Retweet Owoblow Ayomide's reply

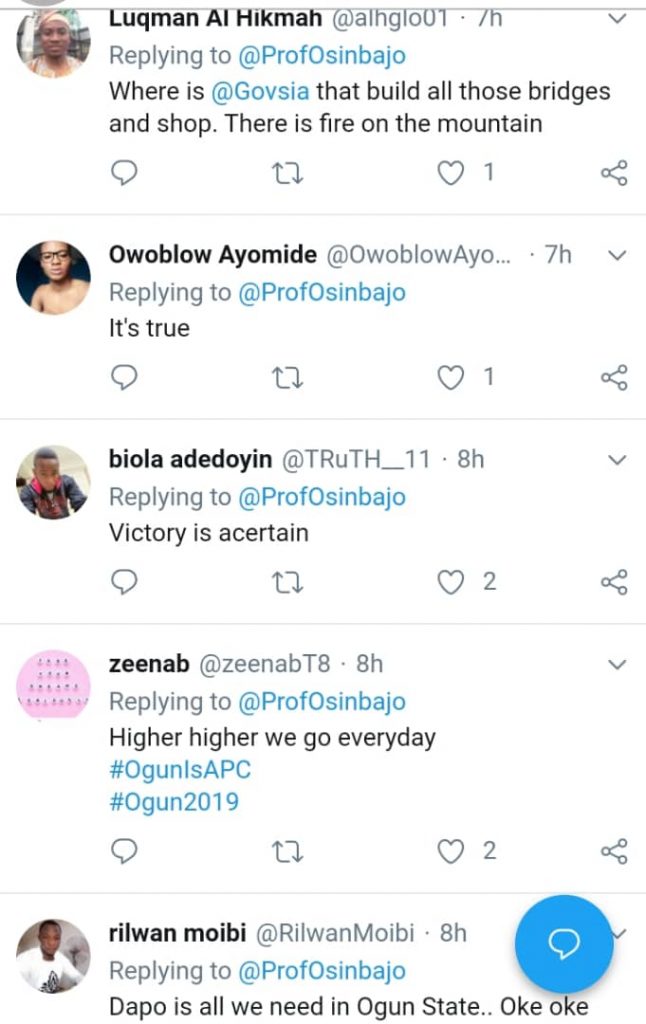point(288,377)
